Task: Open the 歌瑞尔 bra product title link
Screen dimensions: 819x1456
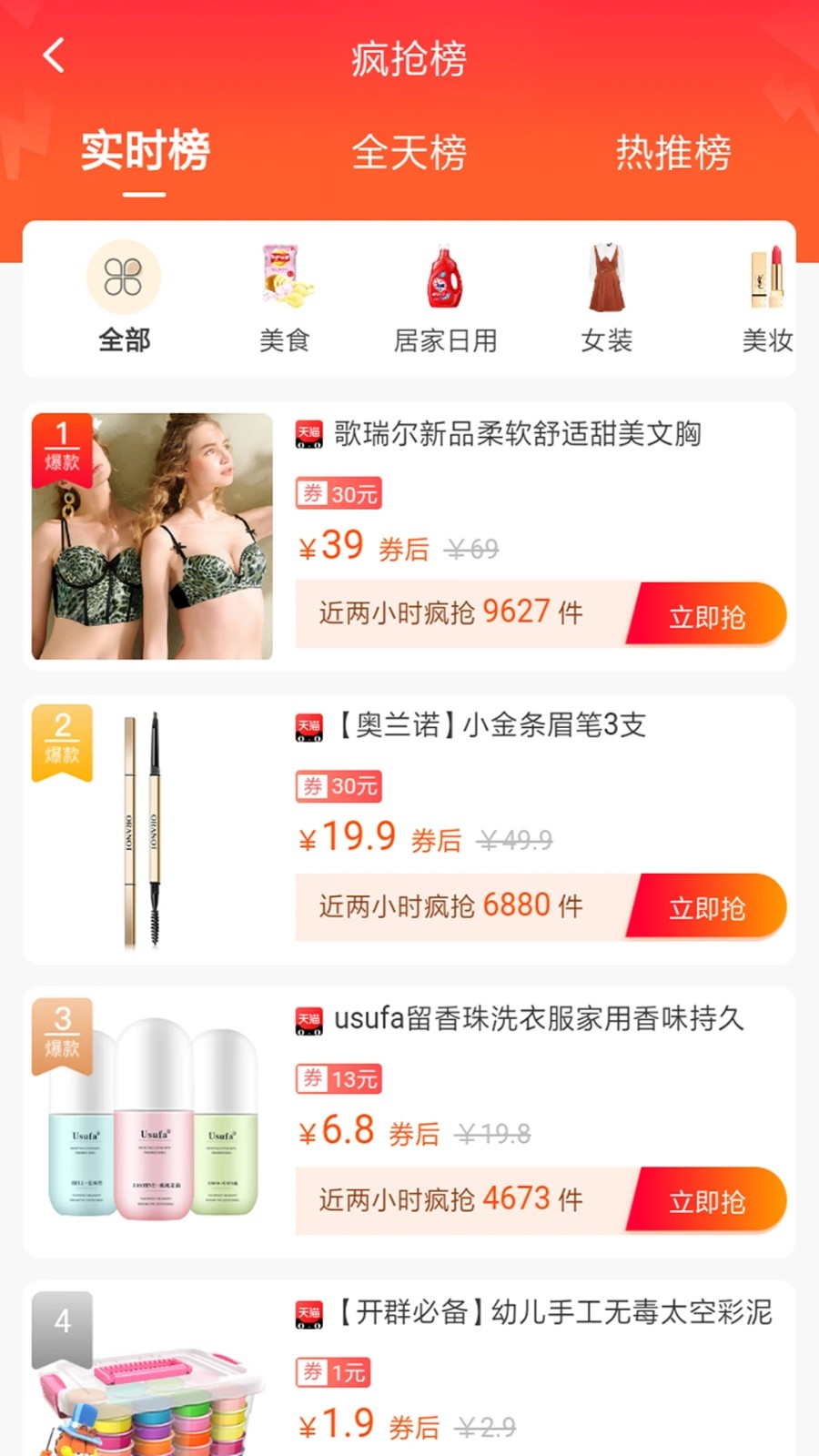Action: (519, 435)
